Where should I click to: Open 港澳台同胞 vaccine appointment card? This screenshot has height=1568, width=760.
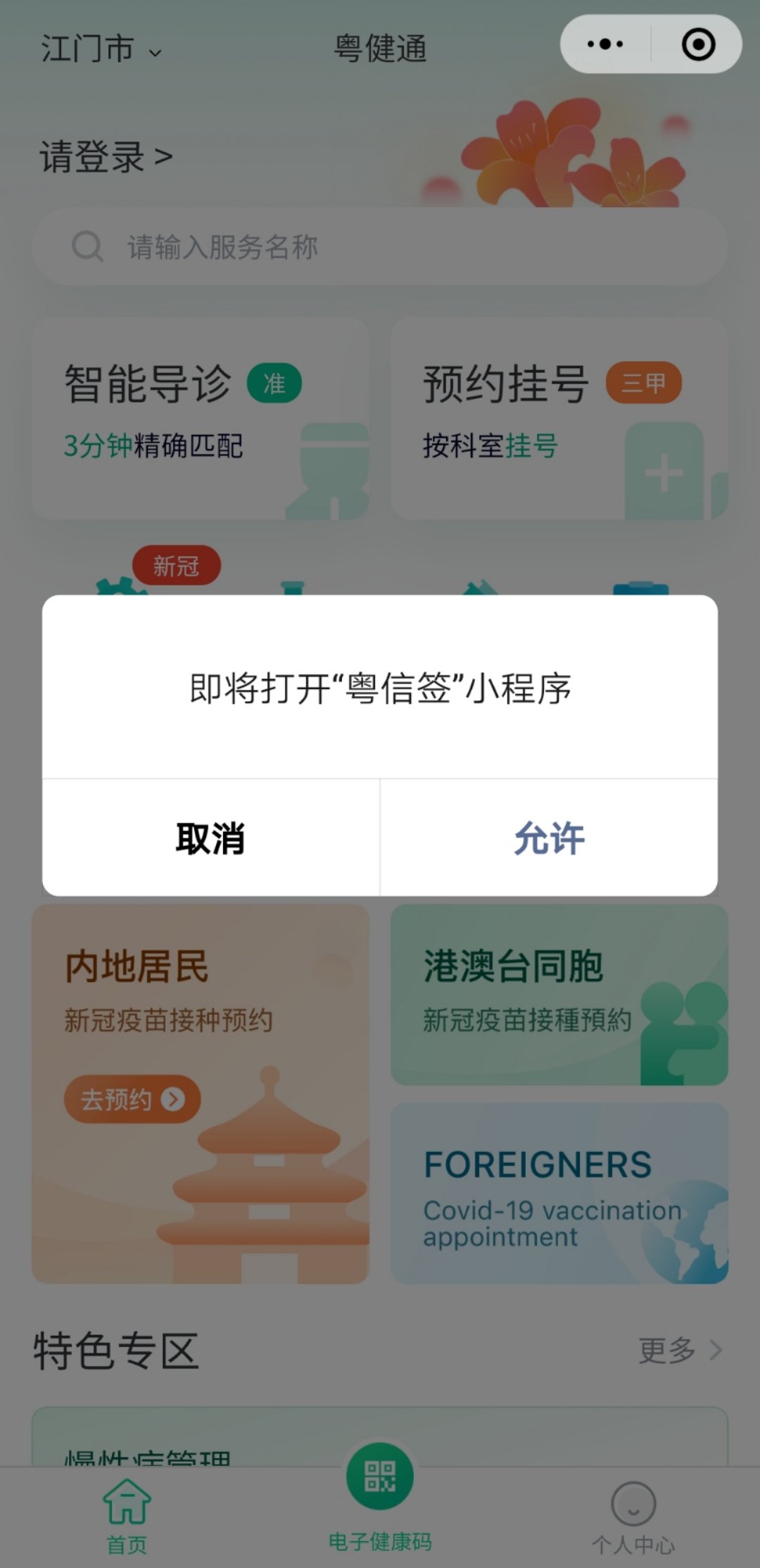(x=559, y=994)
